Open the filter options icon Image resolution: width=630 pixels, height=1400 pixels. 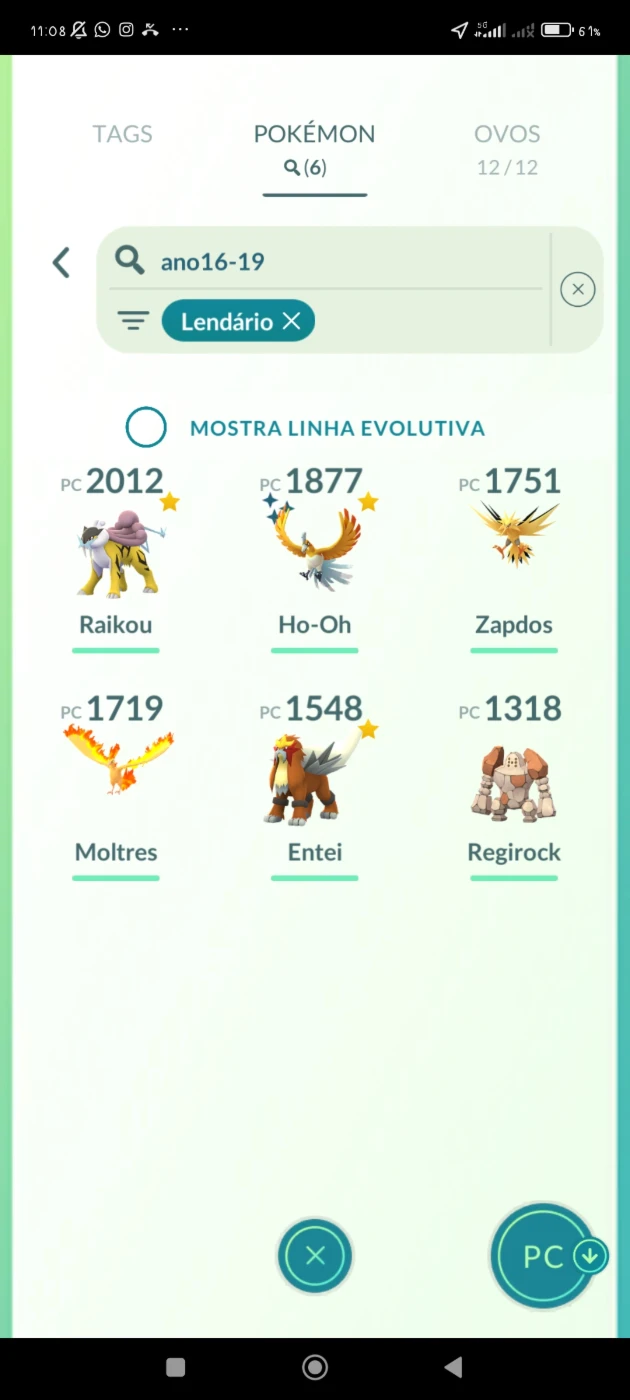133,321
